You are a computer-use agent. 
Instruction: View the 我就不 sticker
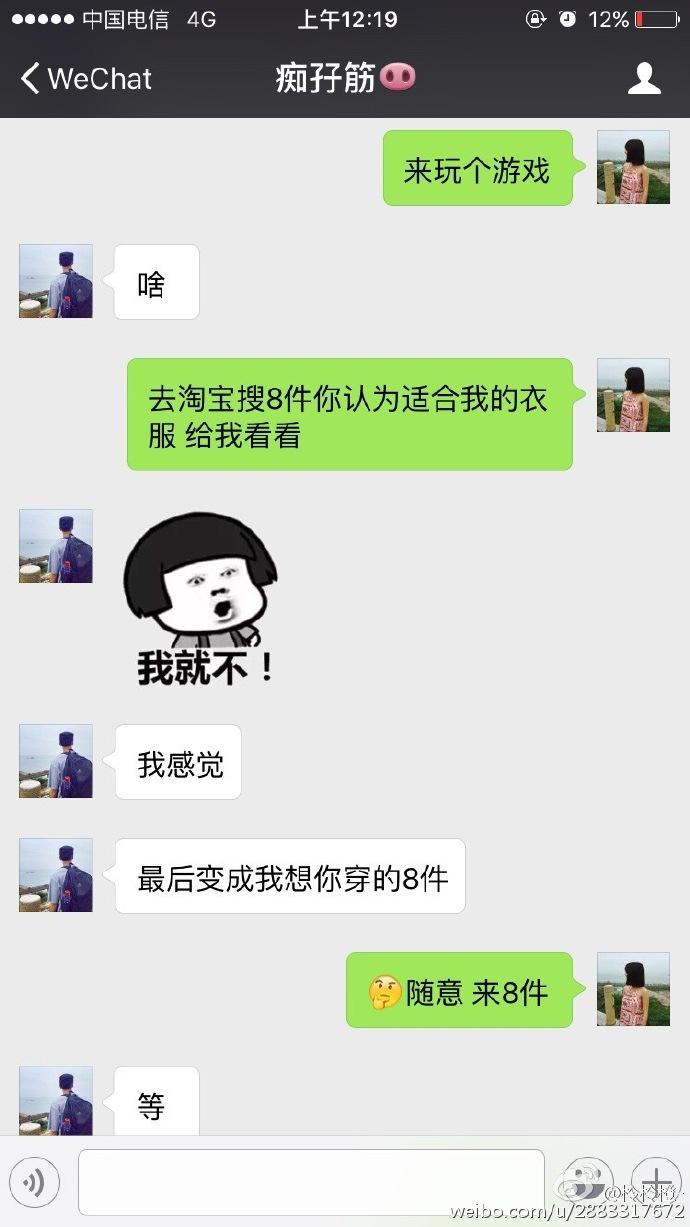click(x=200, y=600)
